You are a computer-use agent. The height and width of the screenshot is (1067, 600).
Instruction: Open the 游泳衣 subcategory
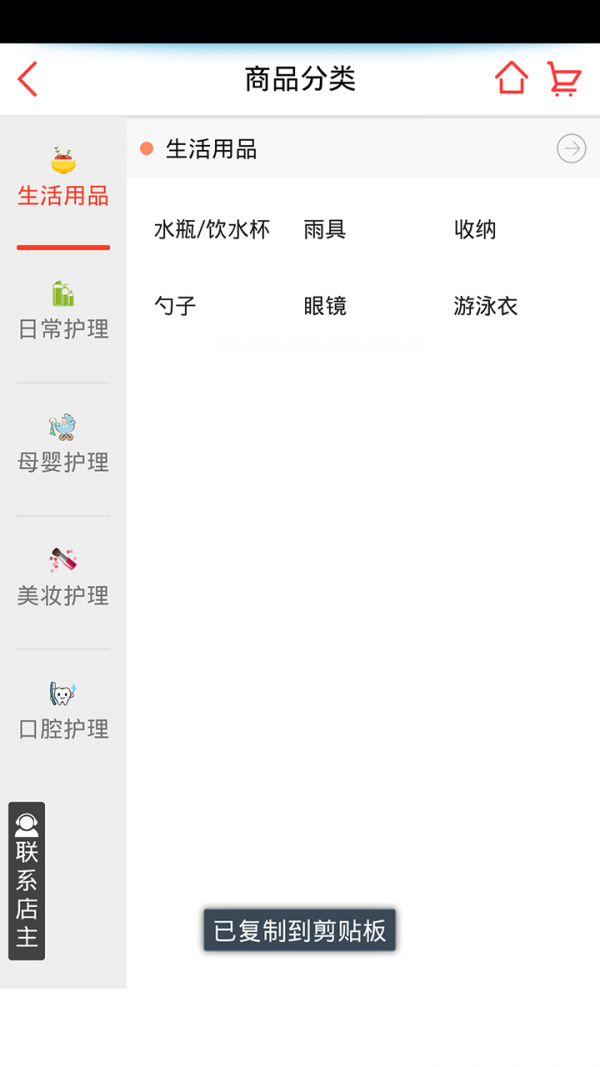pos(486,306)
